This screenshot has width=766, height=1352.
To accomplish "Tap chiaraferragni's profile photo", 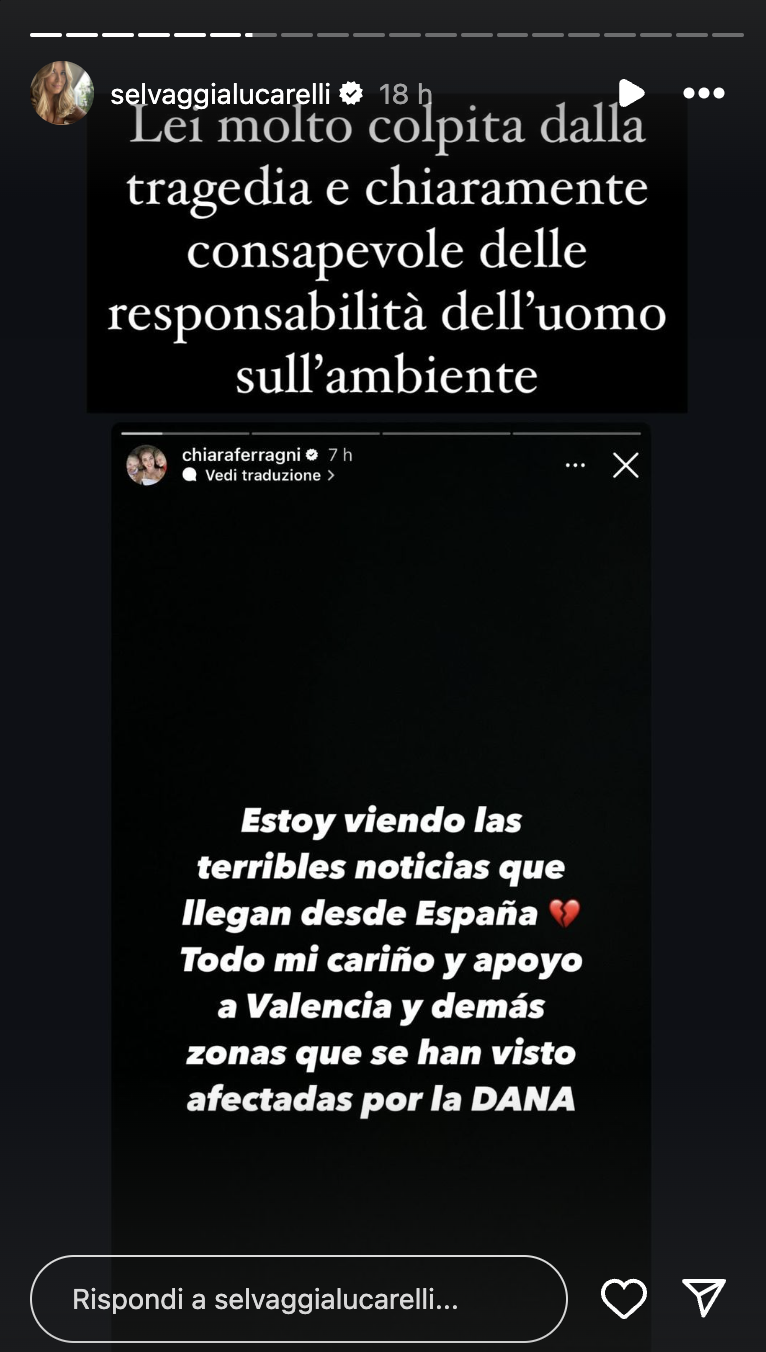I will 146,464.
